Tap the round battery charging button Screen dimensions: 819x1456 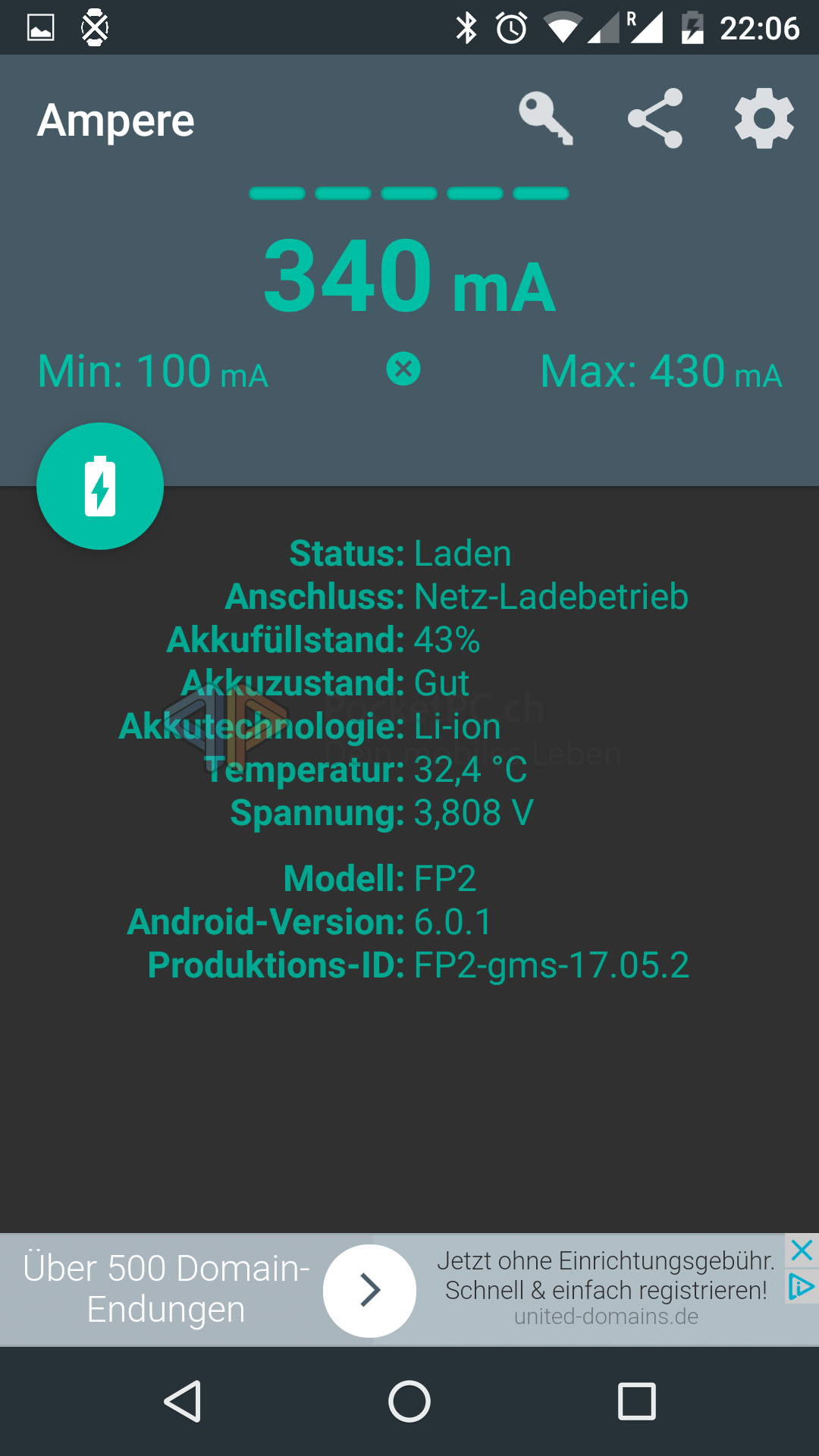[100, 486]
